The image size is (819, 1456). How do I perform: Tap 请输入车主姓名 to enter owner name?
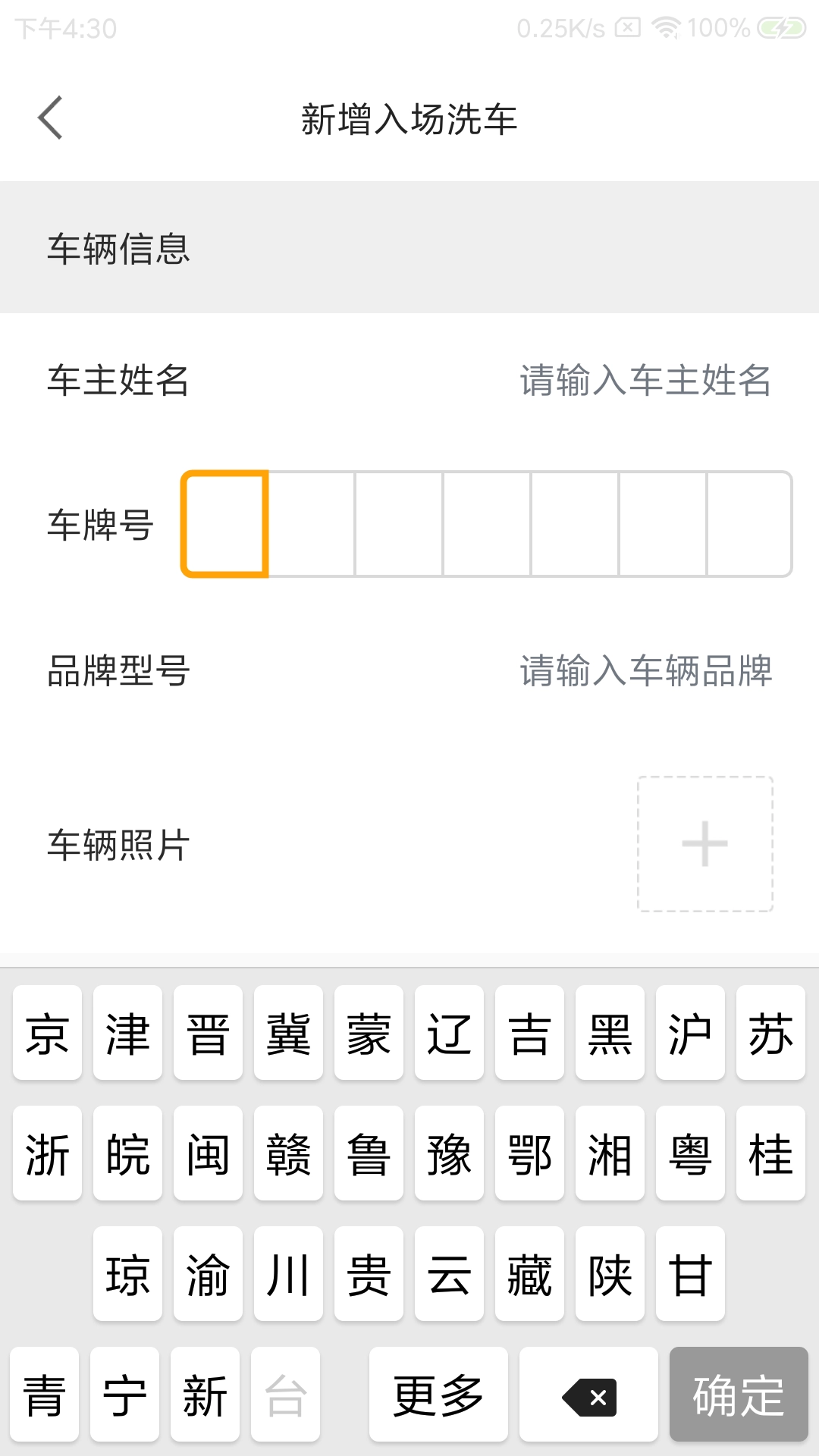coord(645,383)
